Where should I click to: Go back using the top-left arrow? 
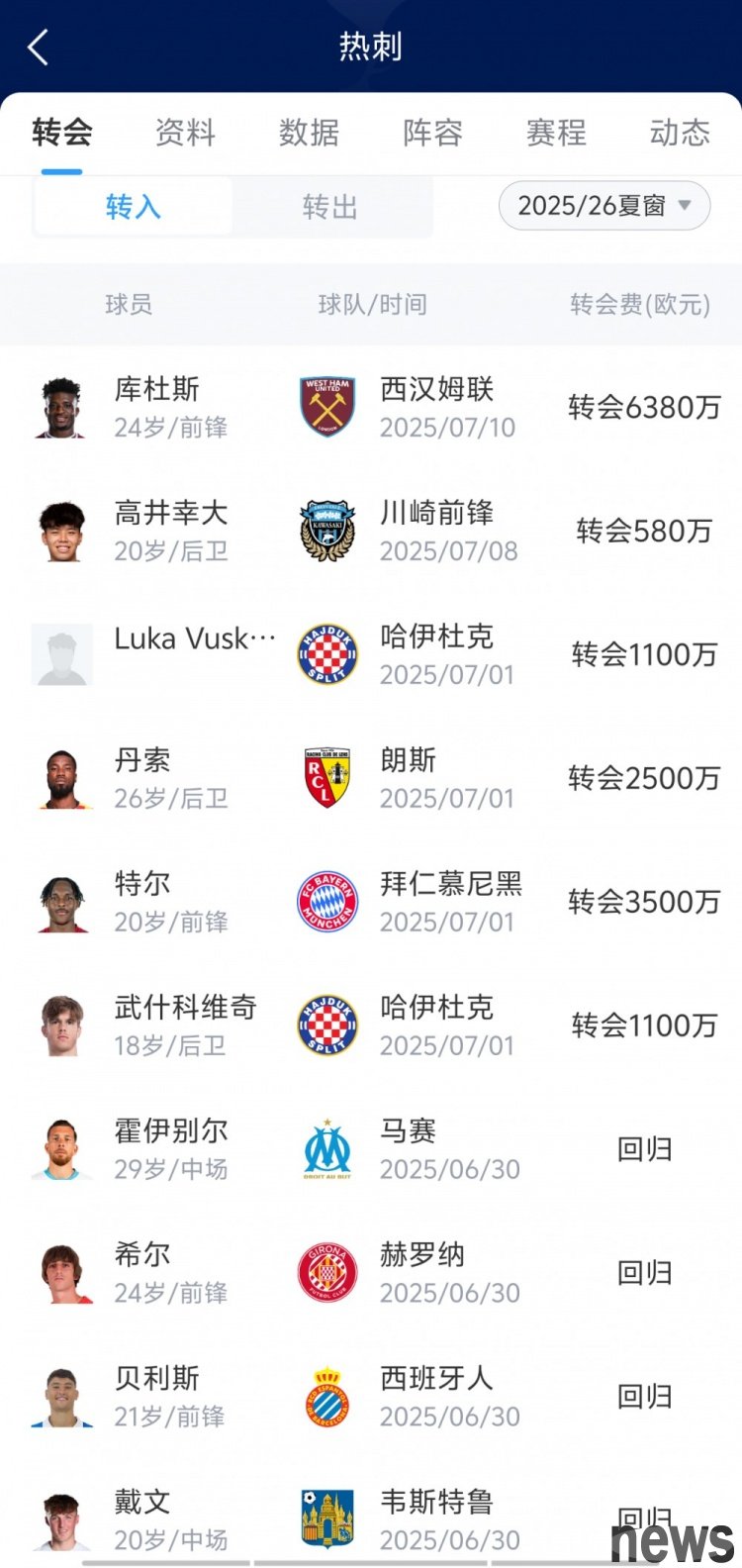point(38,47)
